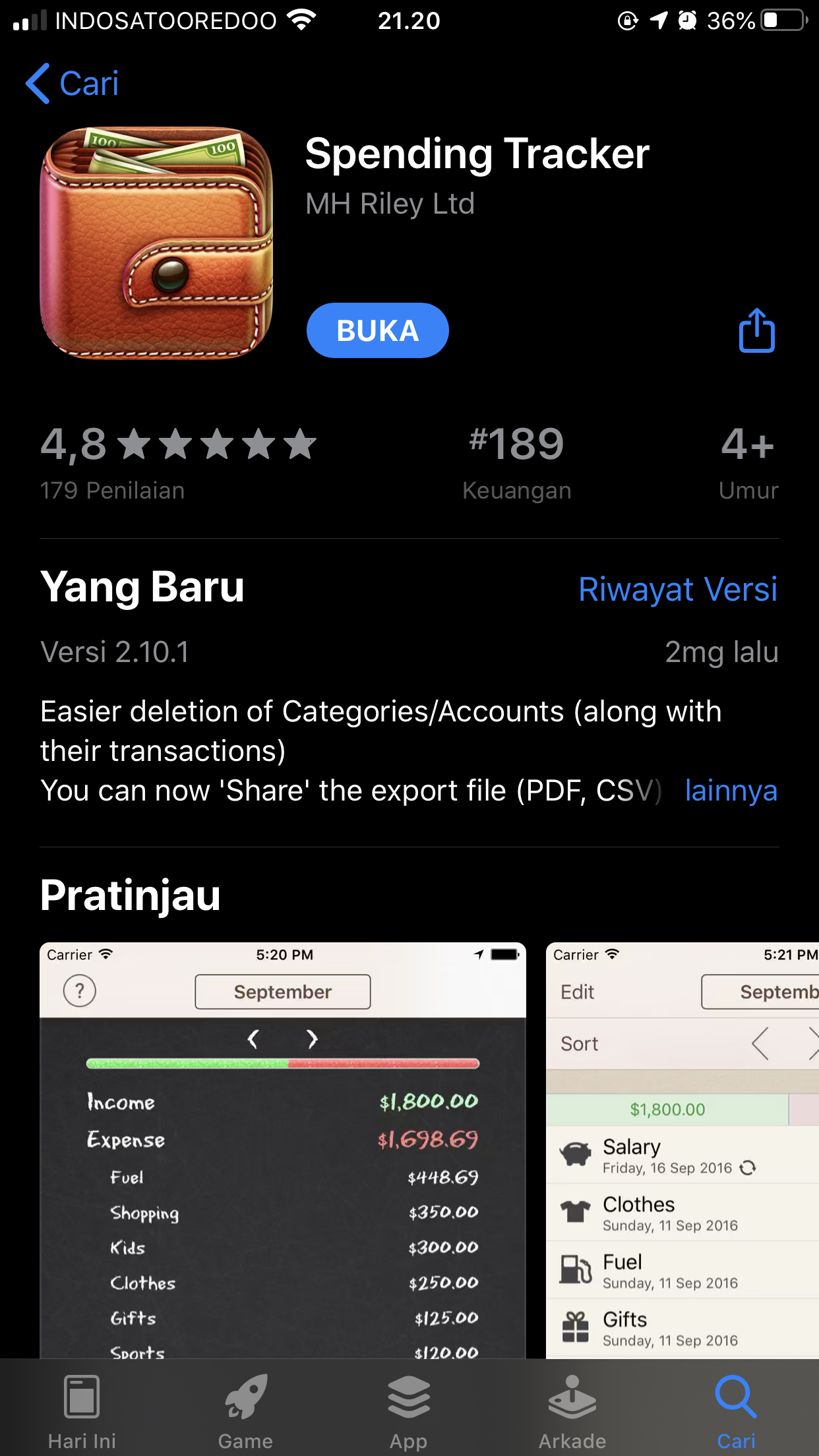Screen dimensions: 819x1456
Task: Expand the update notes with lainnya
Action: [731, 790]
